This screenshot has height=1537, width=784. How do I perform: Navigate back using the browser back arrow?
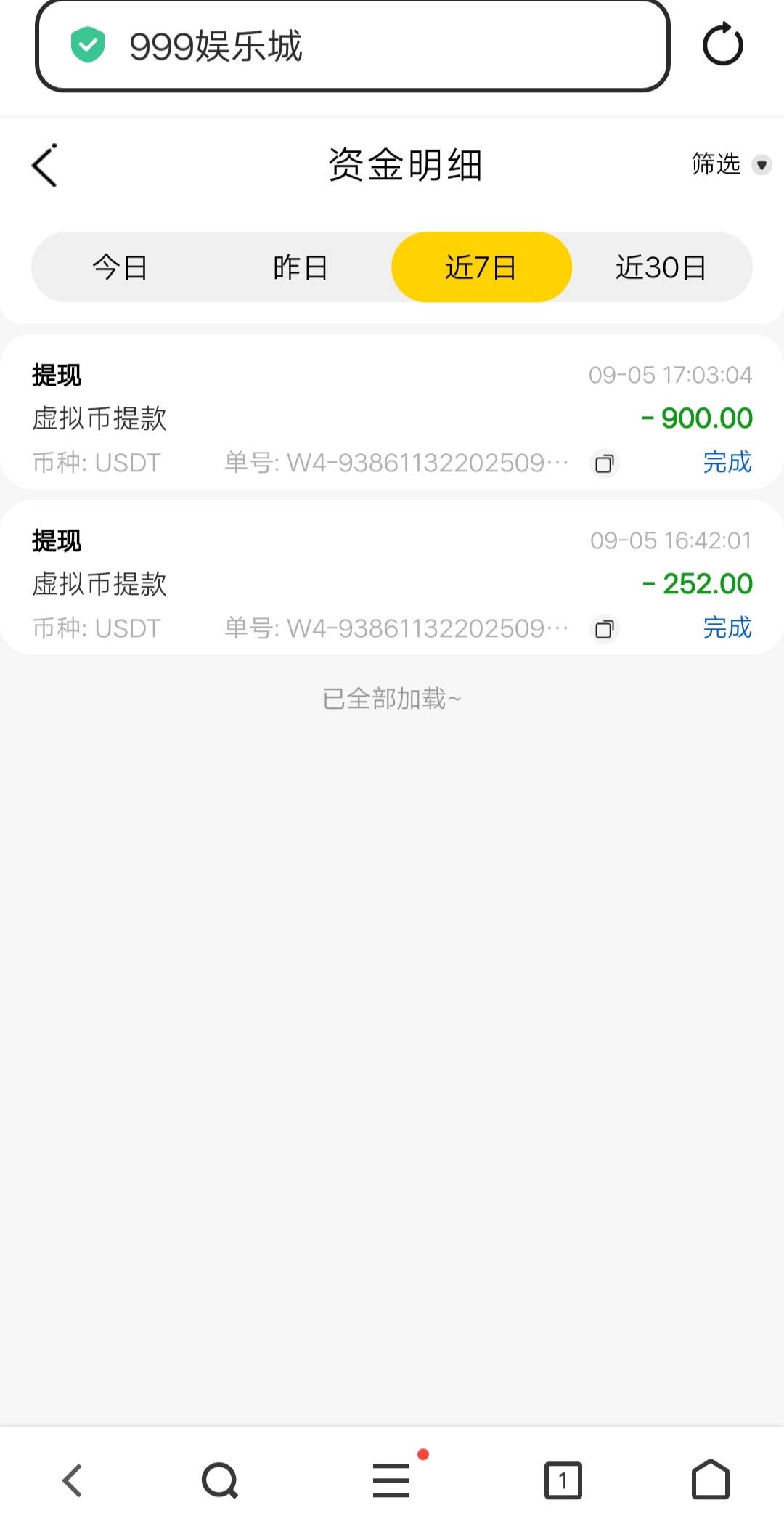point(73,1480)
